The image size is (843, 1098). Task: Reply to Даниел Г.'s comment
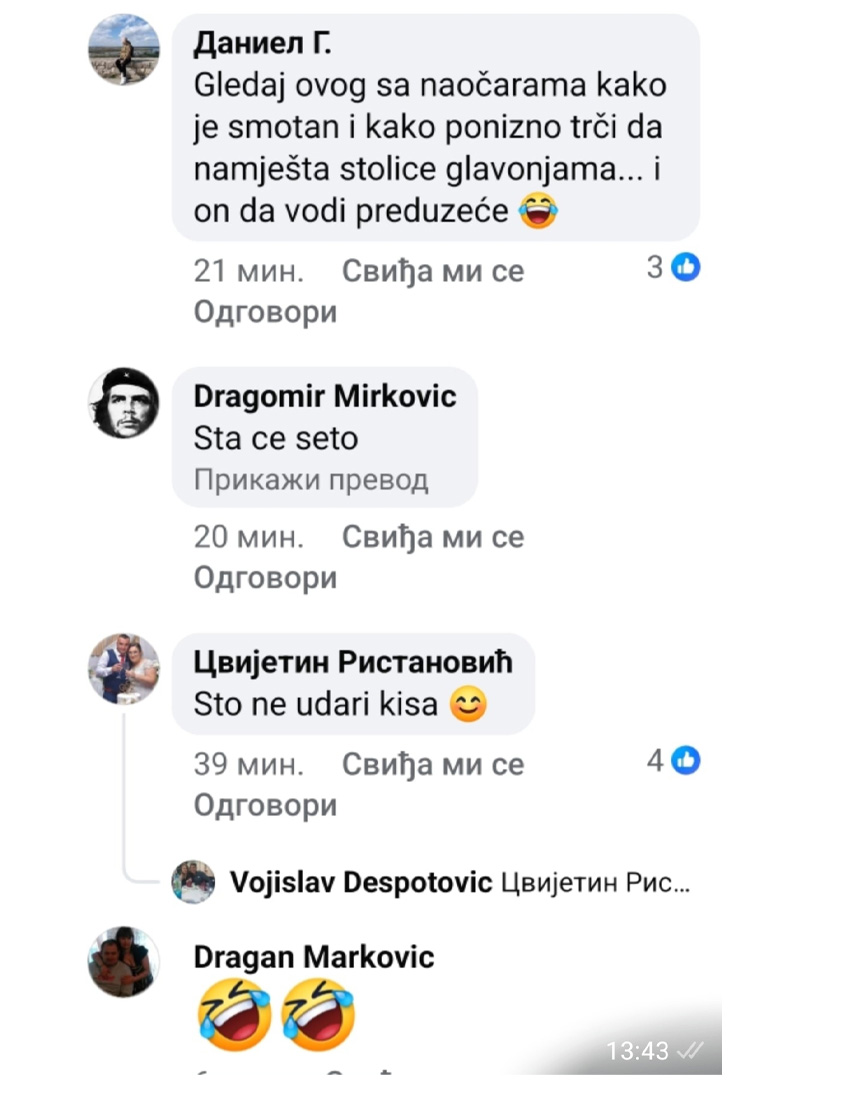[265, 313]
